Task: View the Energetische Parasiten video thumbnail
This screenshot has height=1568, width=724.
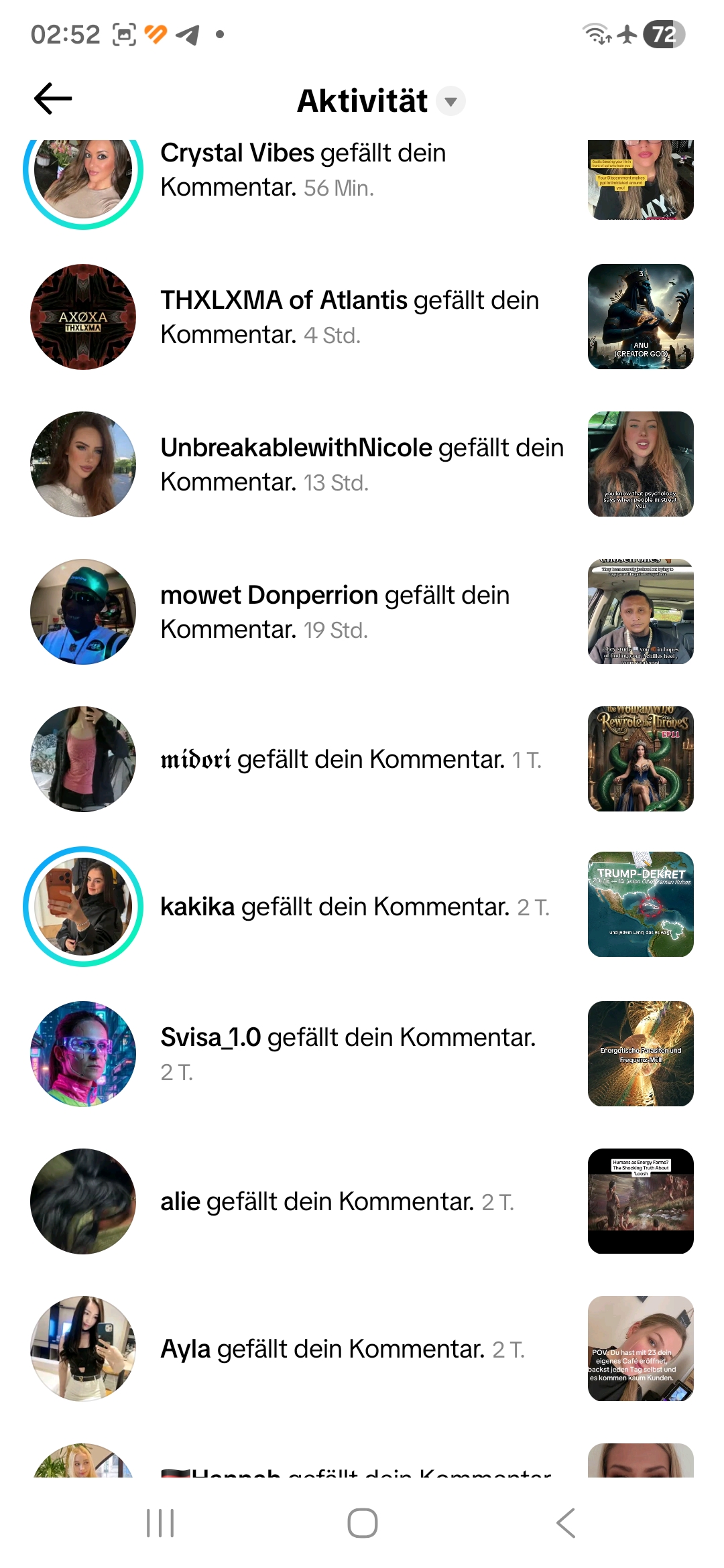Action: pos(640,1053)
